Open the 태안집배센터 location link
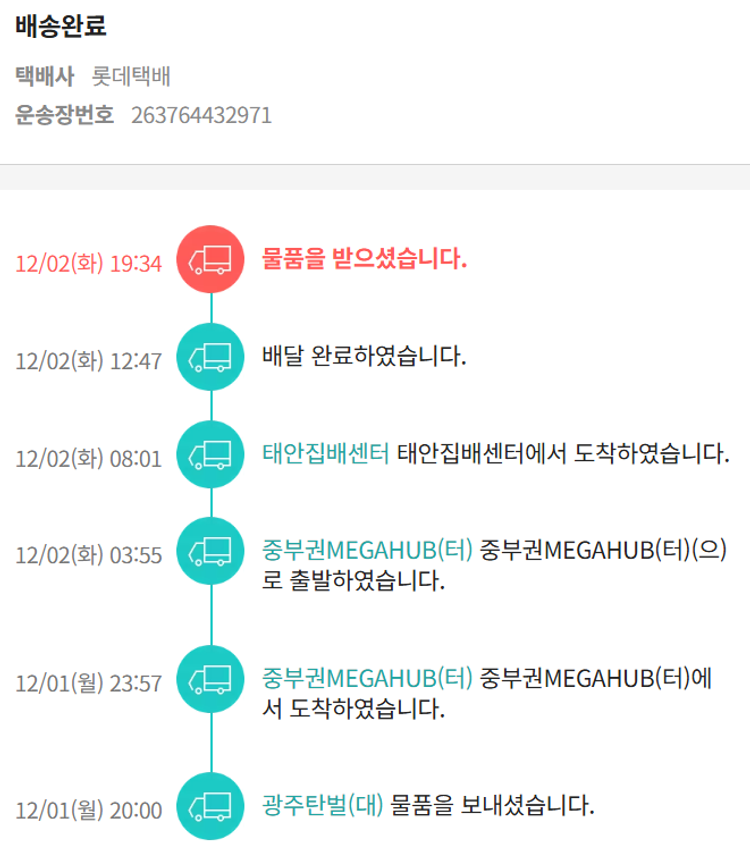 coord(325,453)
